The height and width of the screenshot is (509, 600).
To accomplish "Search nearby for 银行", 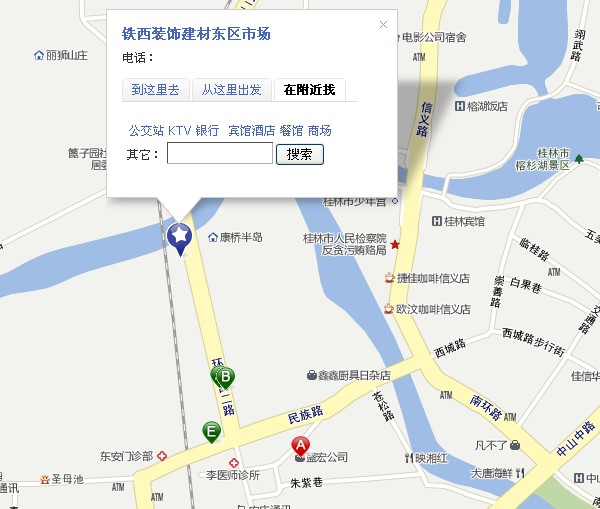I will 207,130.
